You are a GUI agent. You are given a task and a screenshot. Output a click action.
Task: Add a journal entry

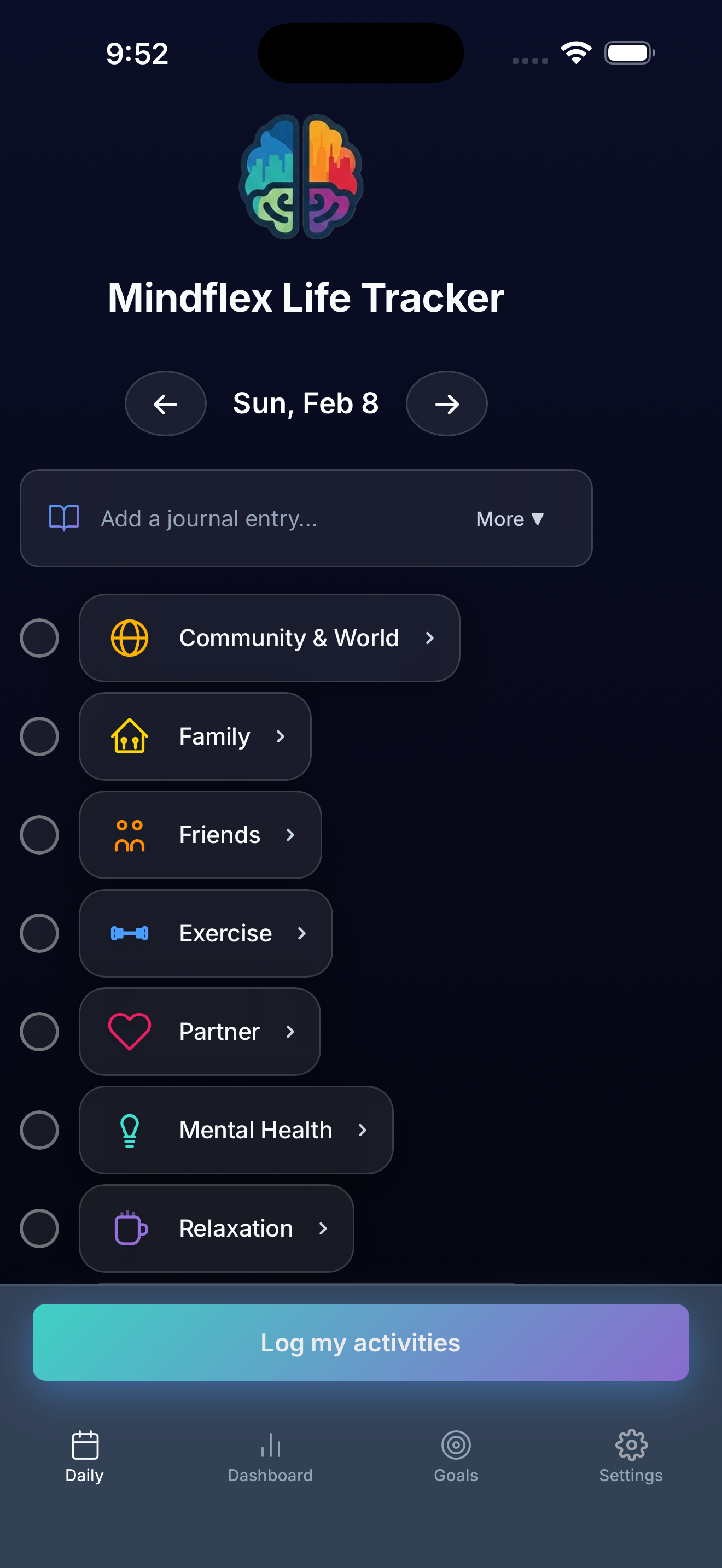click(243, 519)
